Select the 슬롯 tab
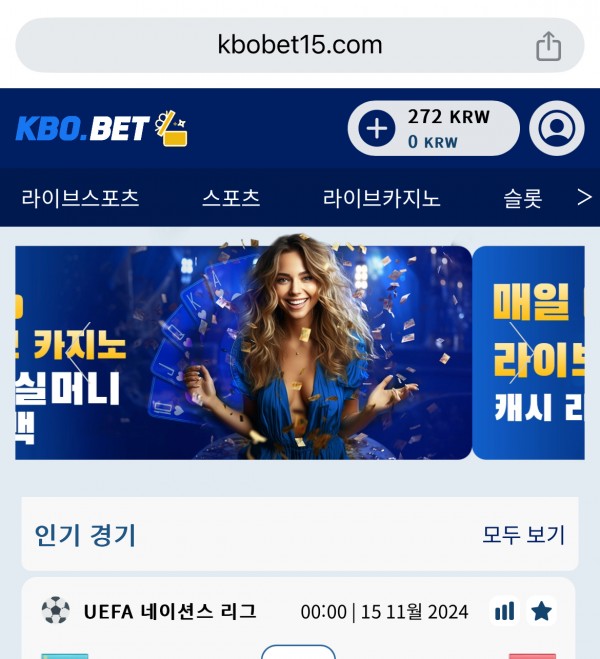The width and height of the screenshot is (600, 659). 522,198
